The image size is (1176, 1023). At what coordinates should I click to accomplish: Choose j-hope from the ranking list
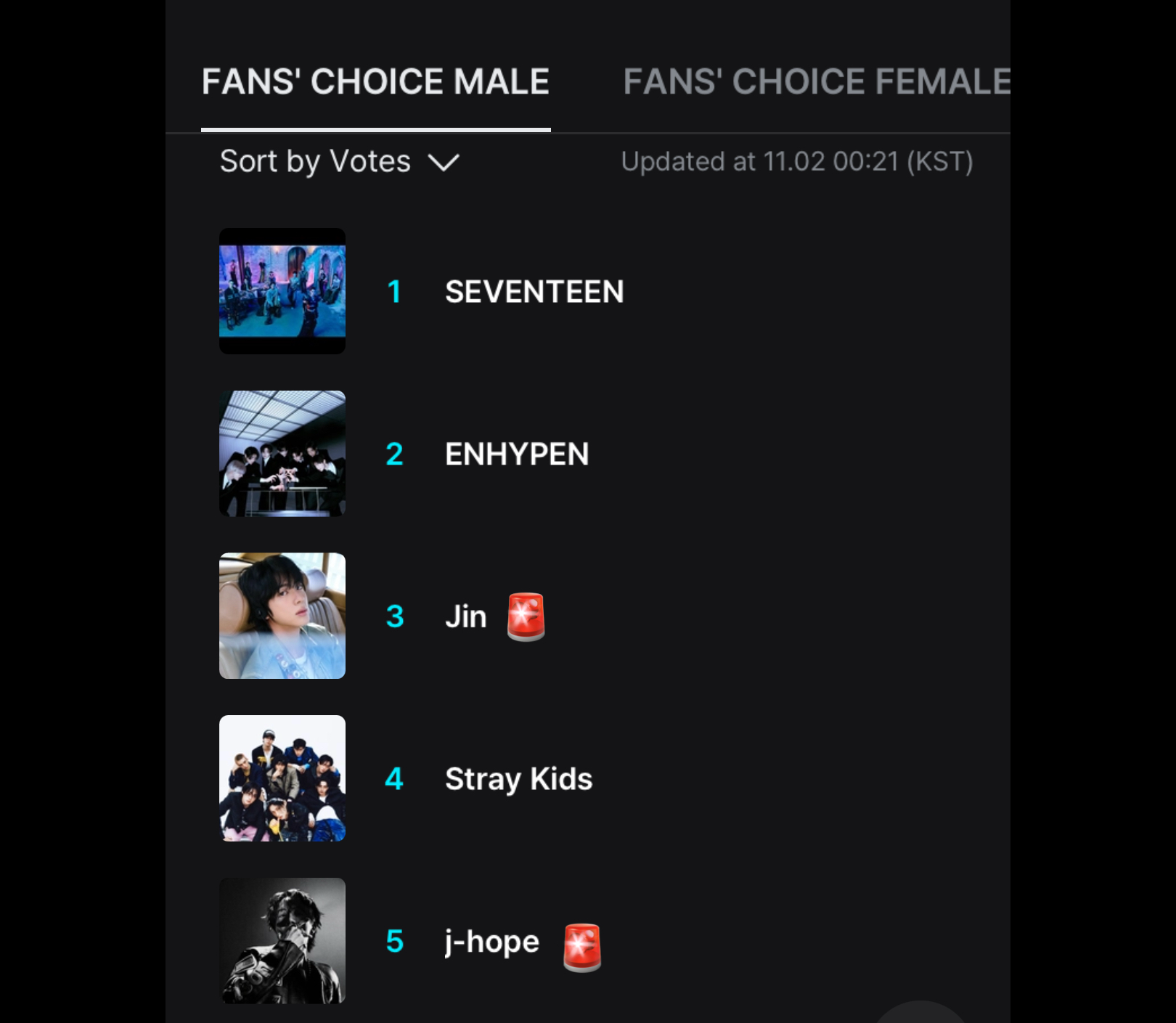click(491, 942)
